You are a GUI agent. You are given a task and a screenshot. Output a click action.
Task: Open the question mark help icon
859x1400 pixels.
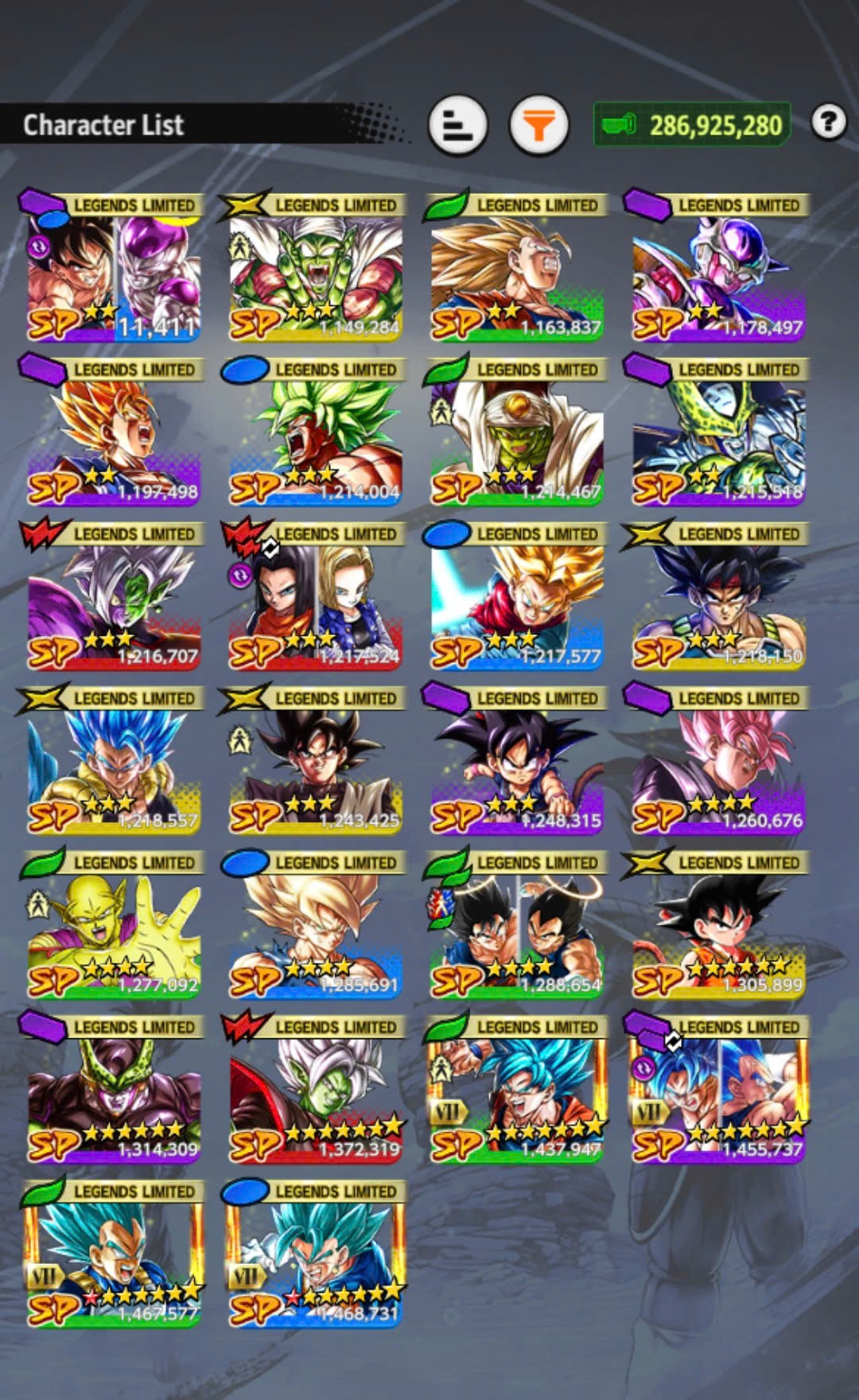[829, 122]
